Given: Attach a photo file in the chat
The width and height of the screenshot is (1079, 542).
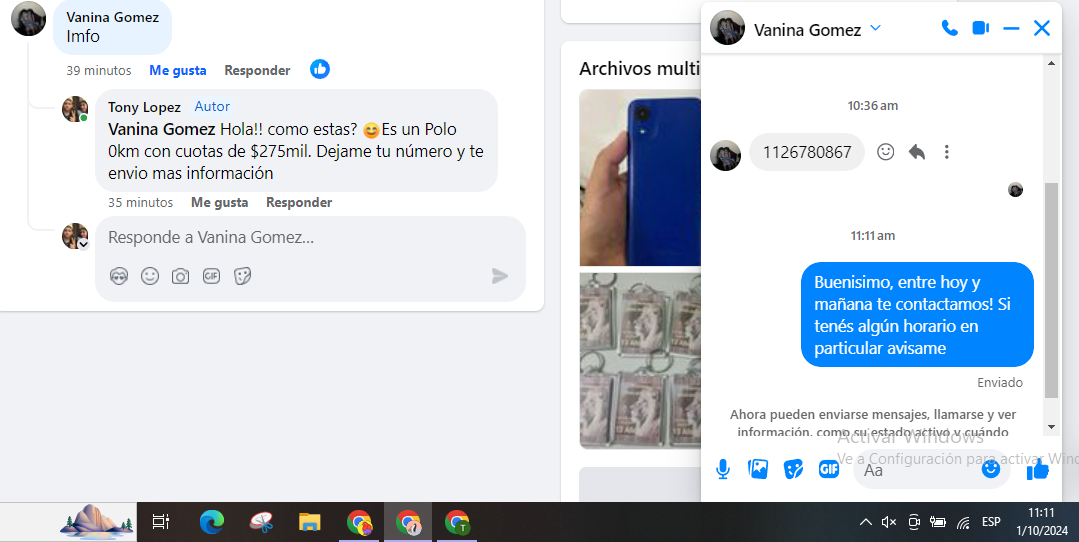Looking at the screenshot, I should click(x=758, y=469).
